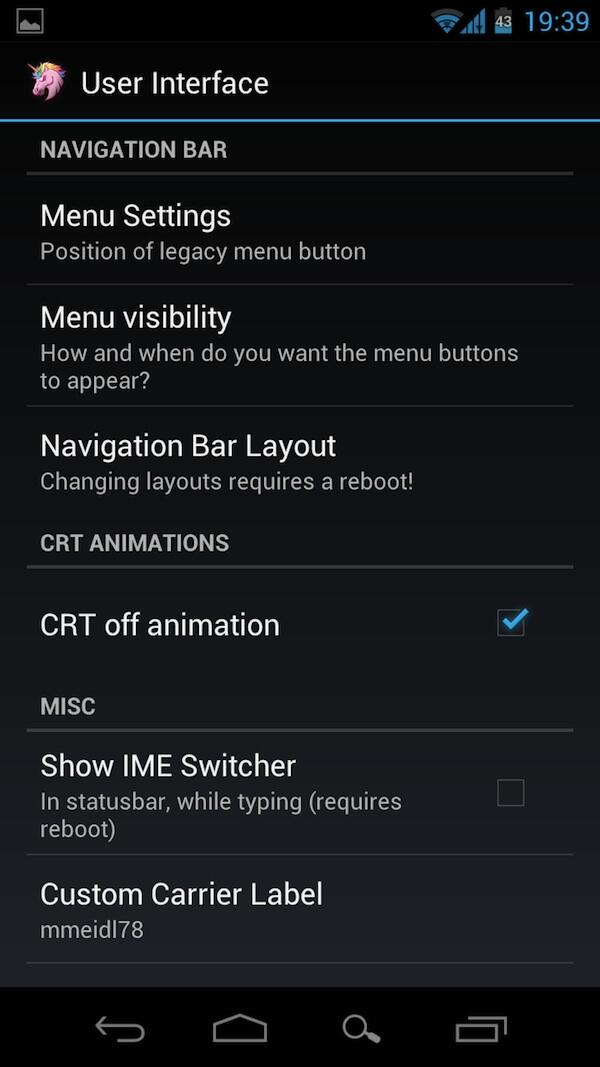600x1067 pixels.
Task: Go back with the system back button
Action: tap(120, 1029)
